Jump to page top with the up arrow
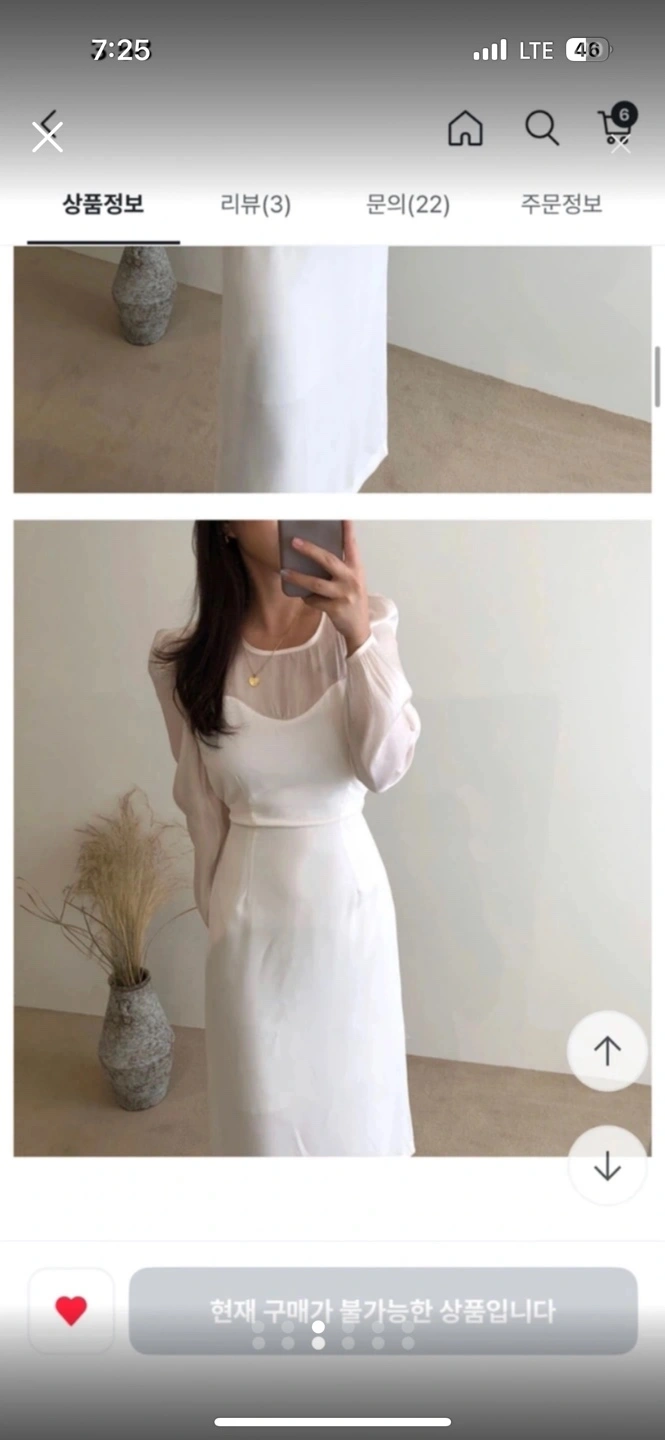 (607, 1051)
